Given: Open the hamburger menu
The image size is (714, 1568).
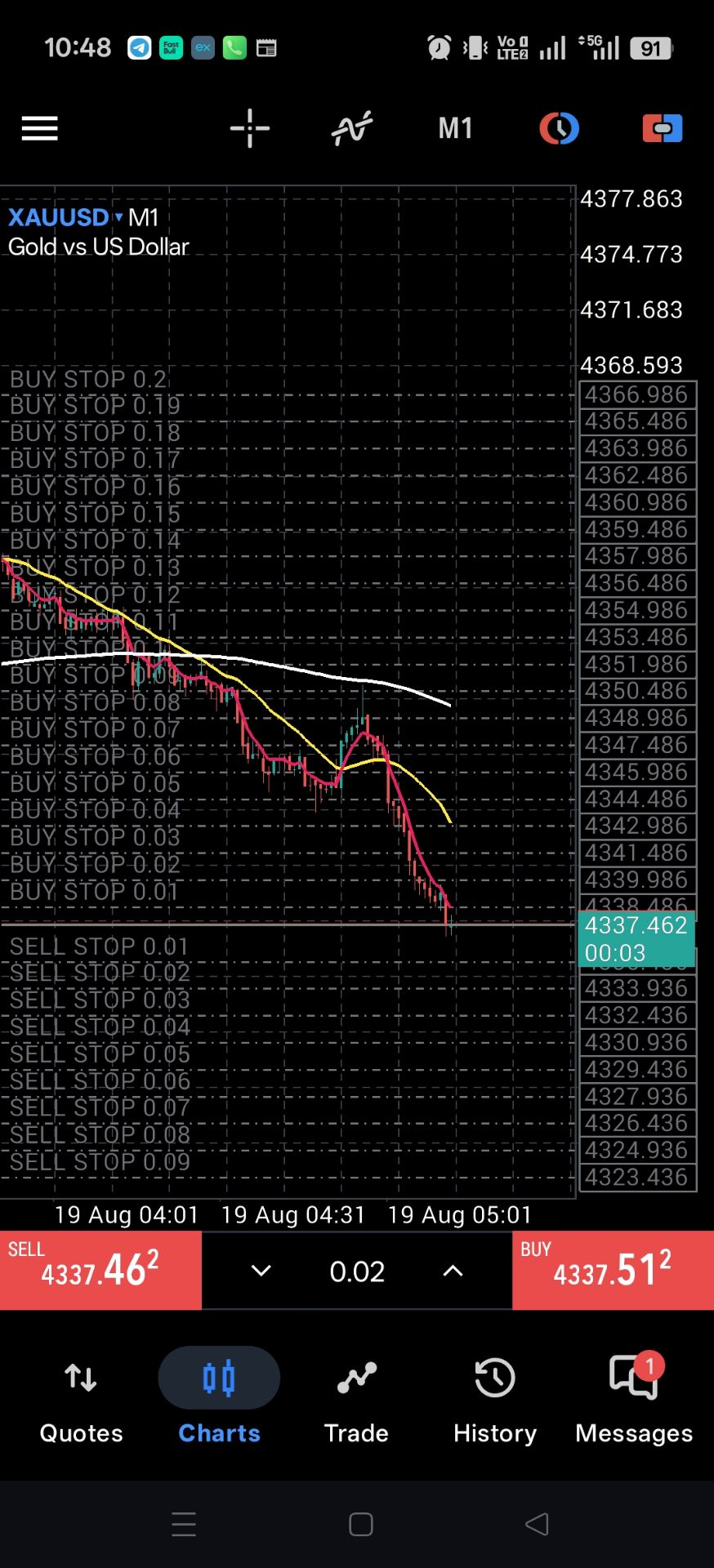Looking at the screenshot, I should pos(39,128).
